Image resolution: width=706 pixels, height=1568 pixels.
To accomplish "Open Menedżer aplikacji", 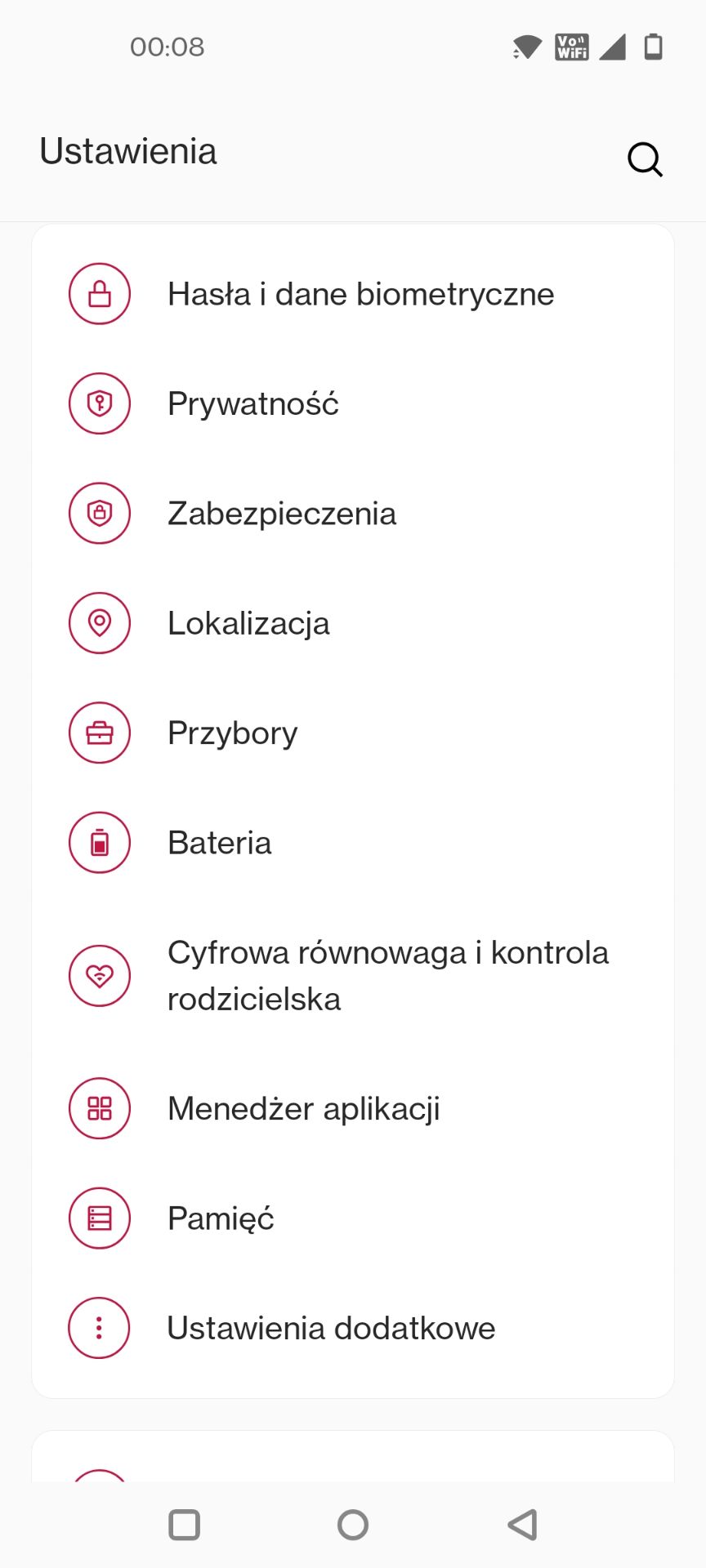I will (303, 1108).
